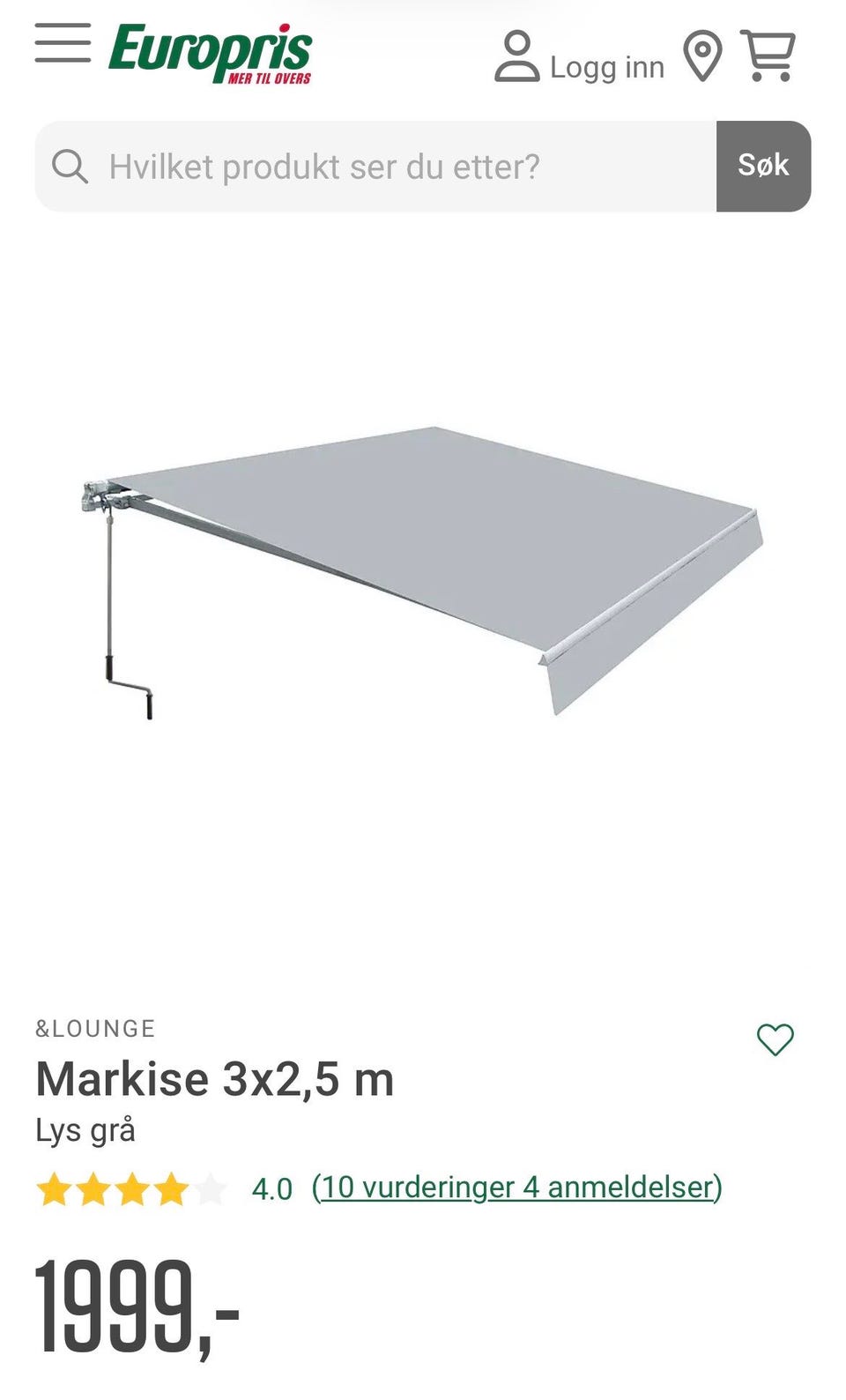846x1400 pixels.
Task: Focus the product search field
Action: (375, 166)
